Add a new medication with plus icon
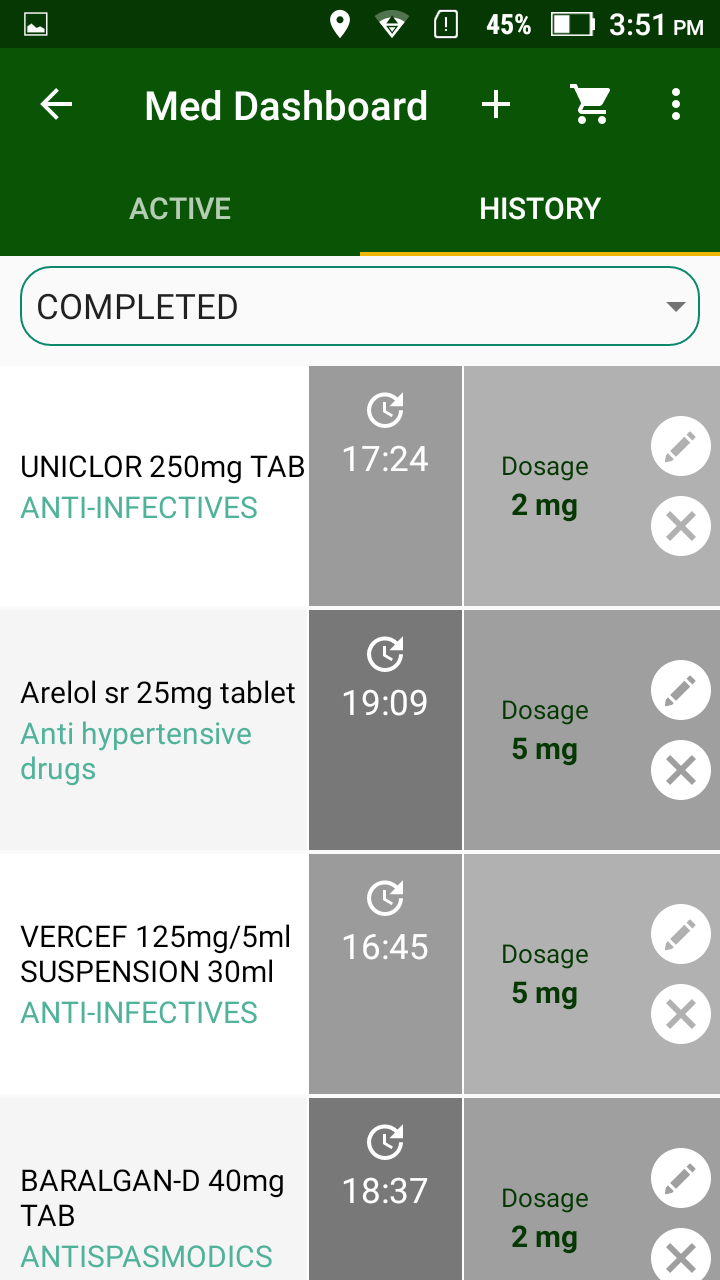The image size is (720, 1280). pos(496,104)
